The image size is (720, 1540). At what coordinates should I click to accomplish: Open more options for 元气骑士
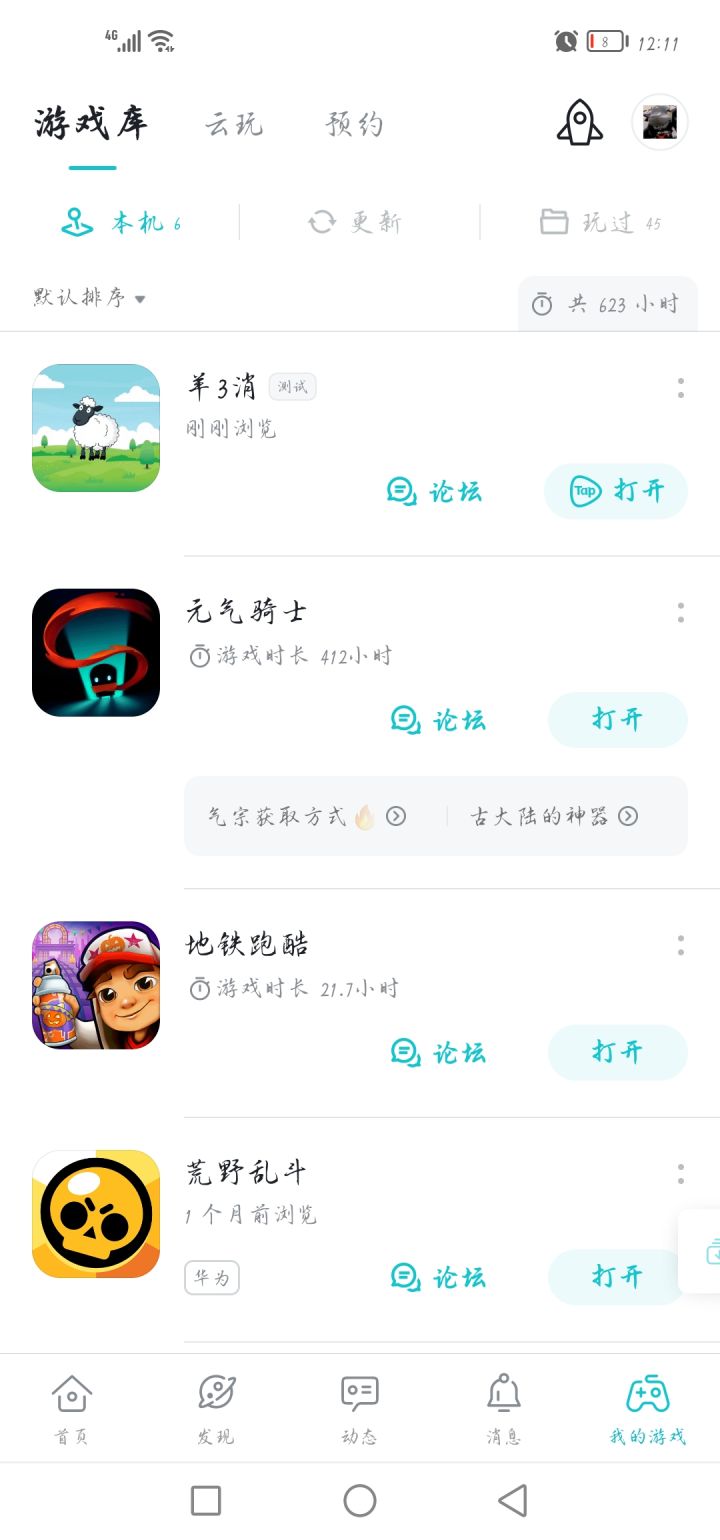pyautogui.click(x=681, y=612)
